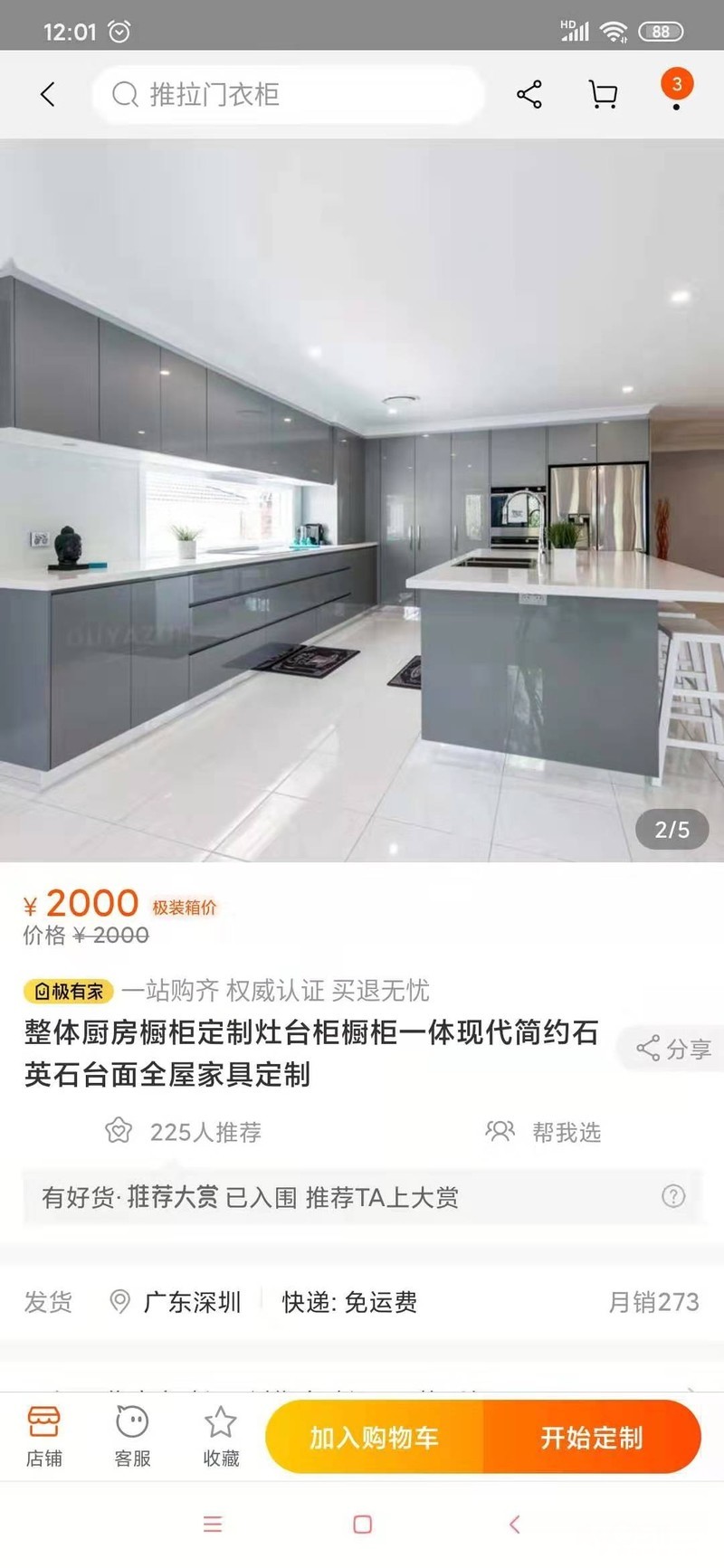Add item to 收藏 favorites
The image size is (724, 1568).
tap(221, 1436)
